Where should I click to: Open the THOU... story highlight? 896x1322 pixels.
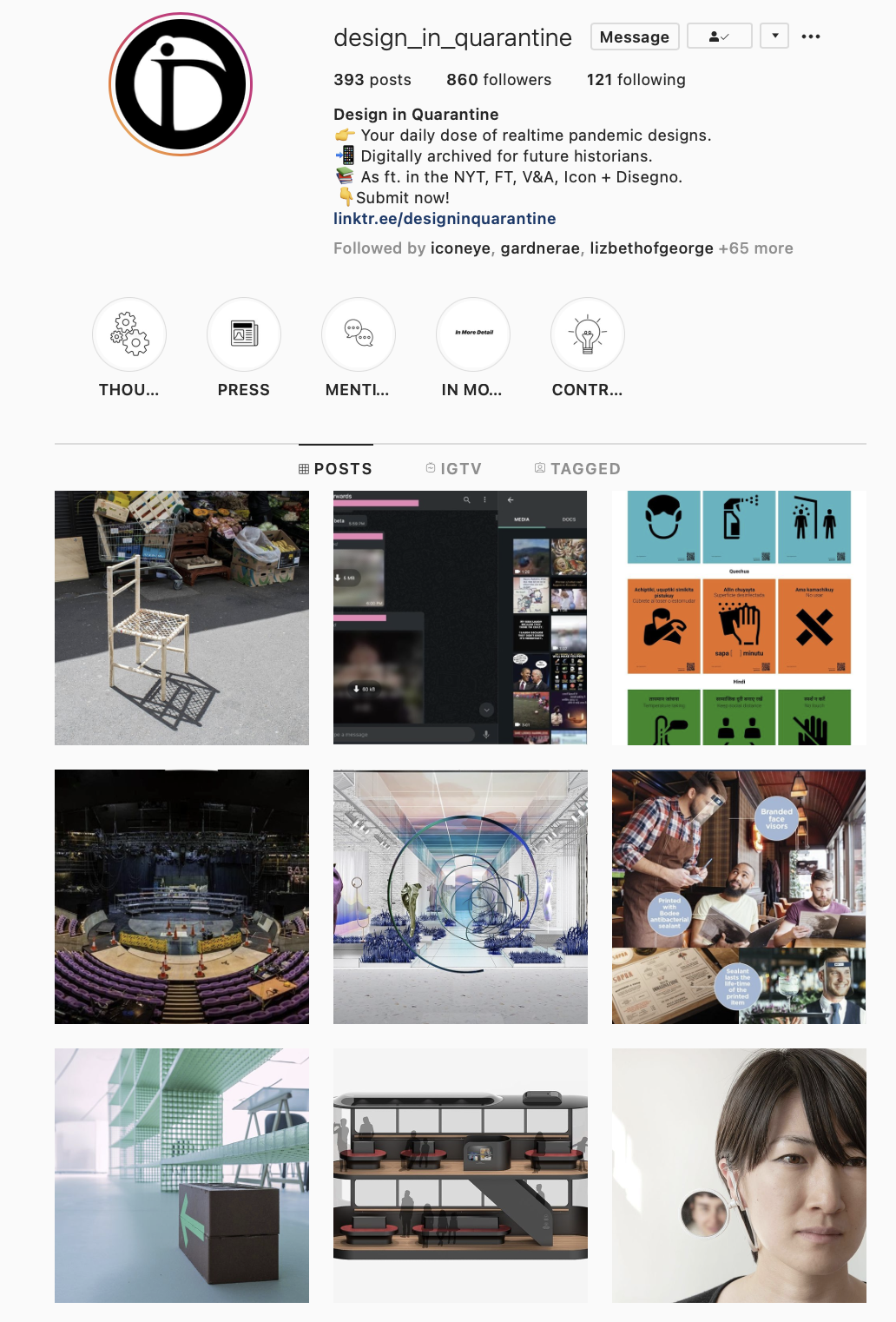pyautogui.click(x=129, y=335)
